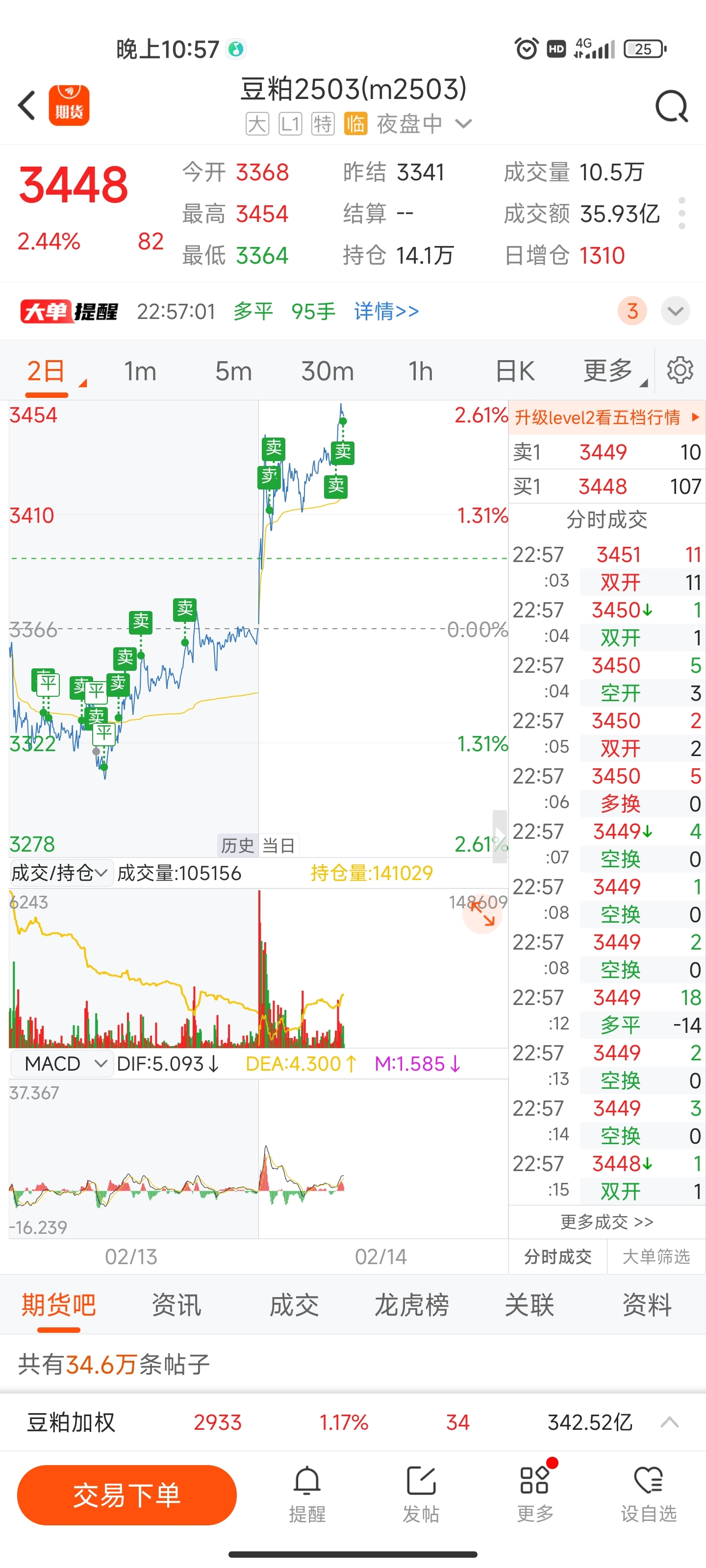The height and width of the screenshot is (1568, 706).
Task: View 更多成交 >> trade records
Action: (606, 1222)
